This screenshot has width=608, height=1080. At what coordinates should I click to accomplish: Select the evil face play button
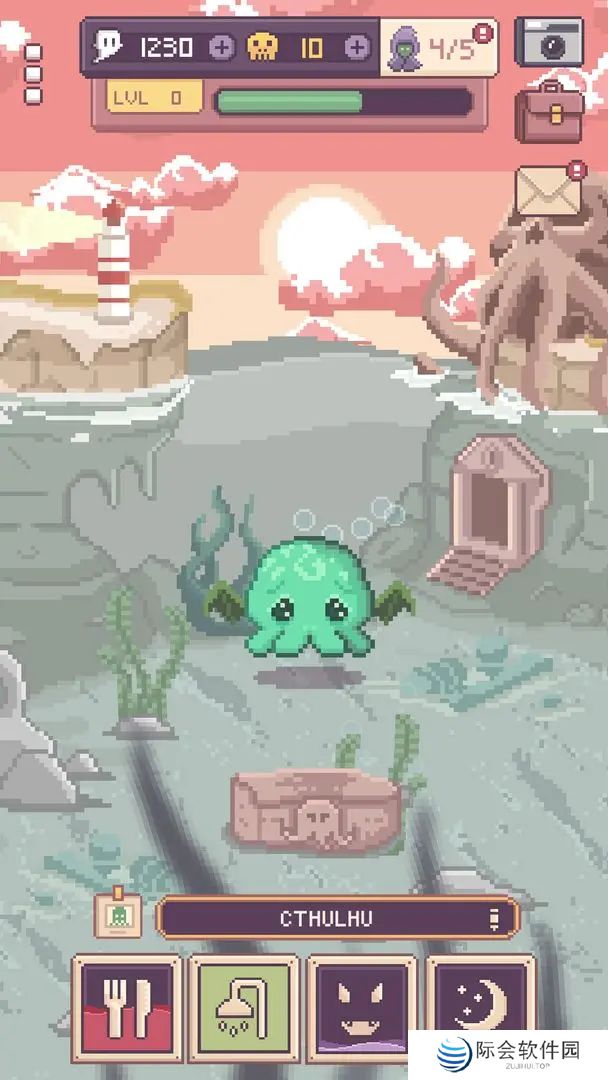pos(362,1007)
